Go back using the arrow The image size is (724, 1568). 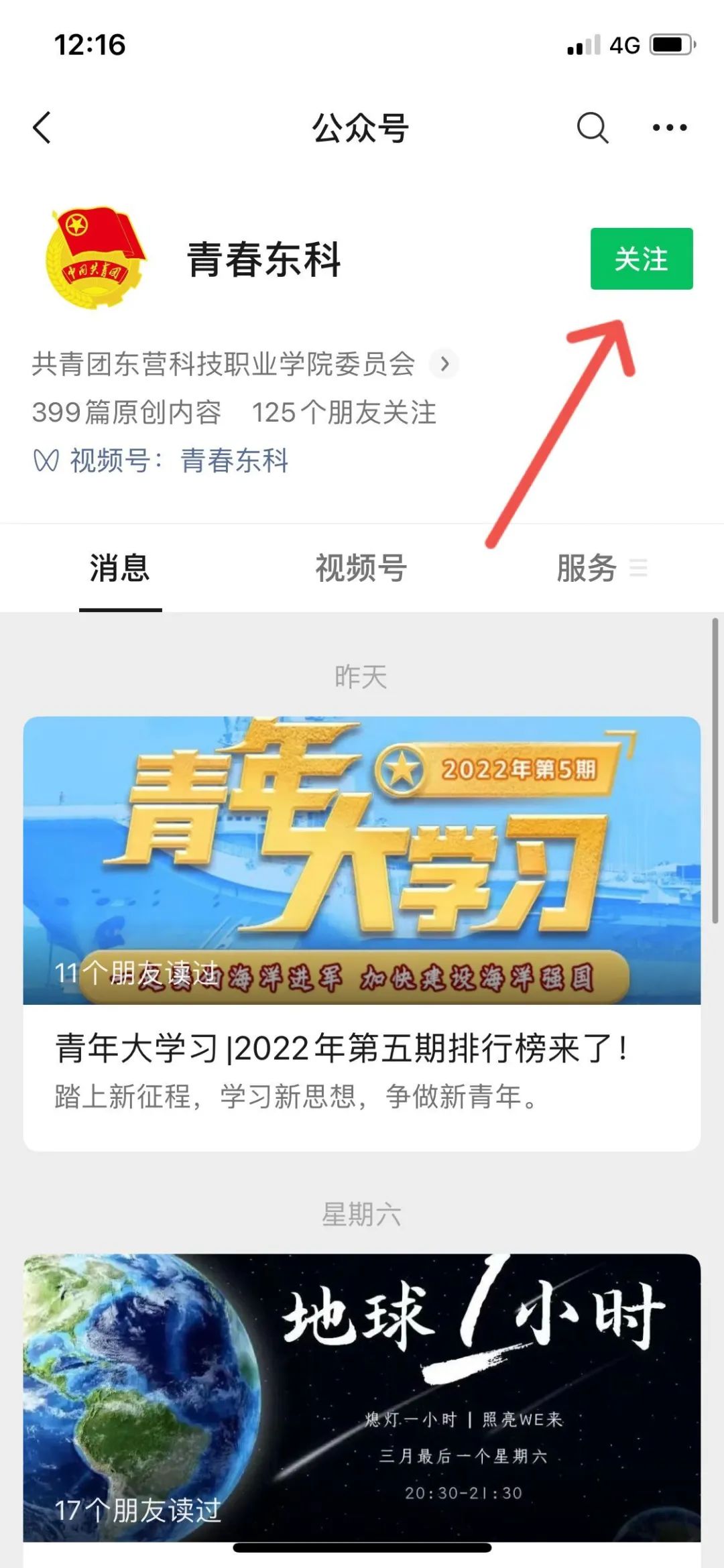pyautogui.click(x=42, y=127)
